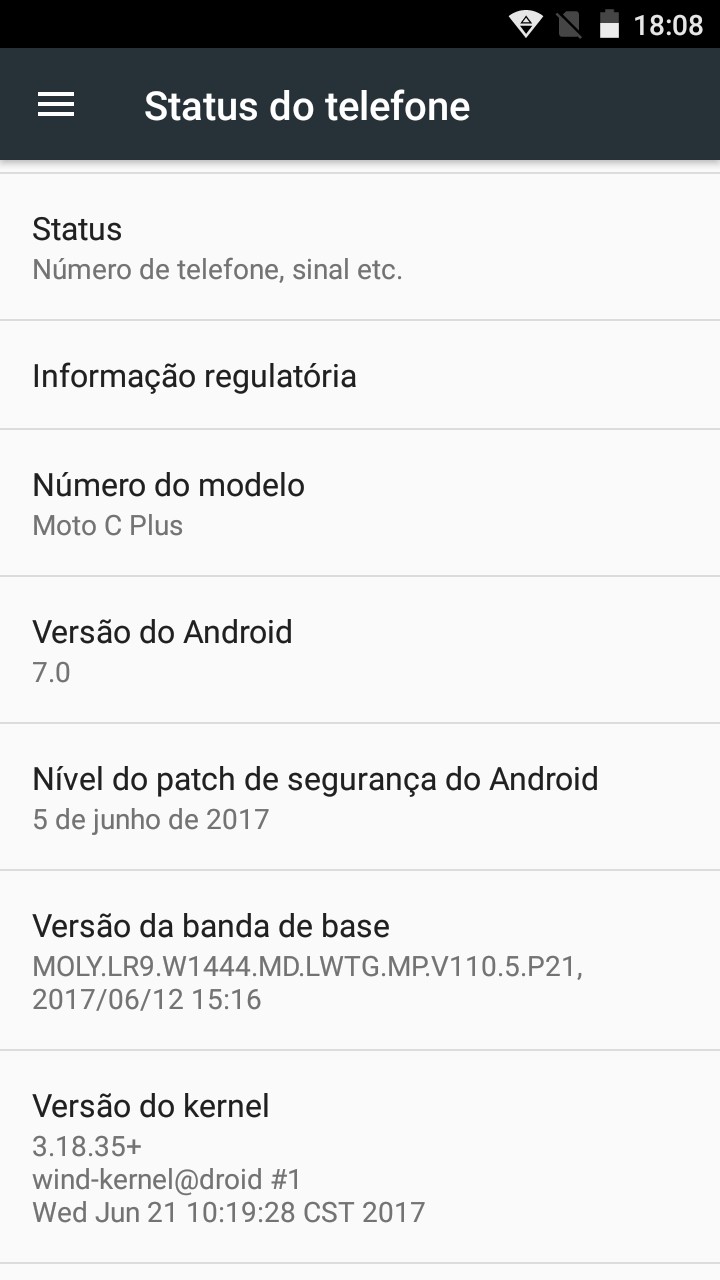
Task: Tap the Versão do Android row
Action: point(360,650)
